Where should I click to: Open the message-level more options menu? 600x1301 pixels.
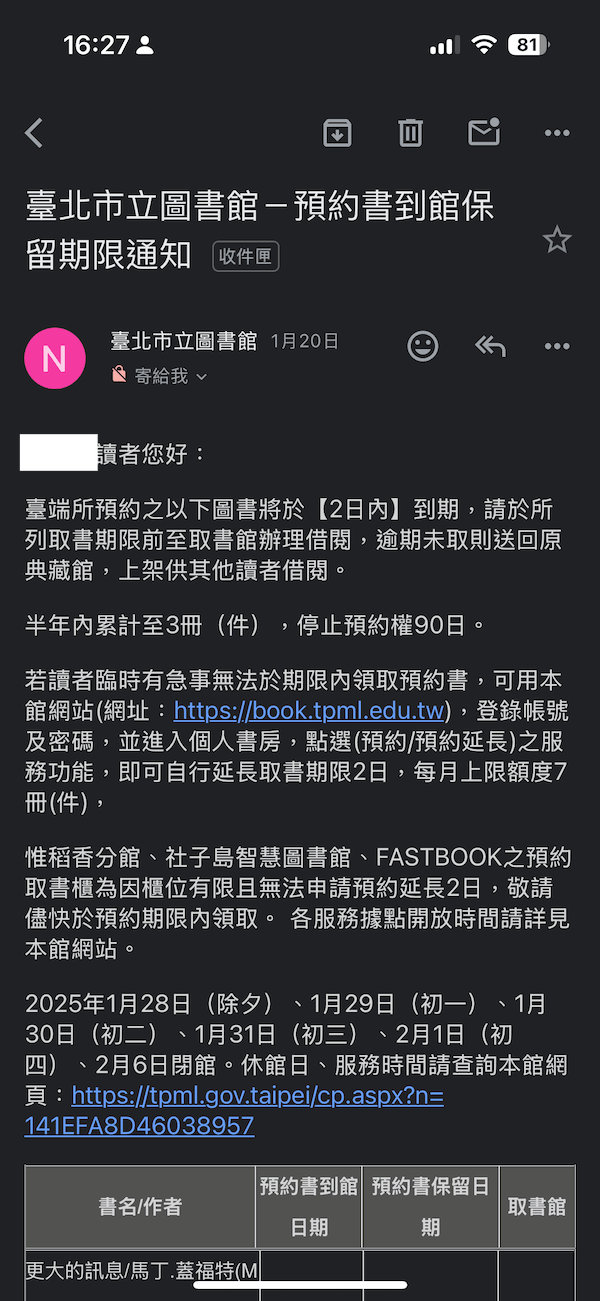[556, 346]
